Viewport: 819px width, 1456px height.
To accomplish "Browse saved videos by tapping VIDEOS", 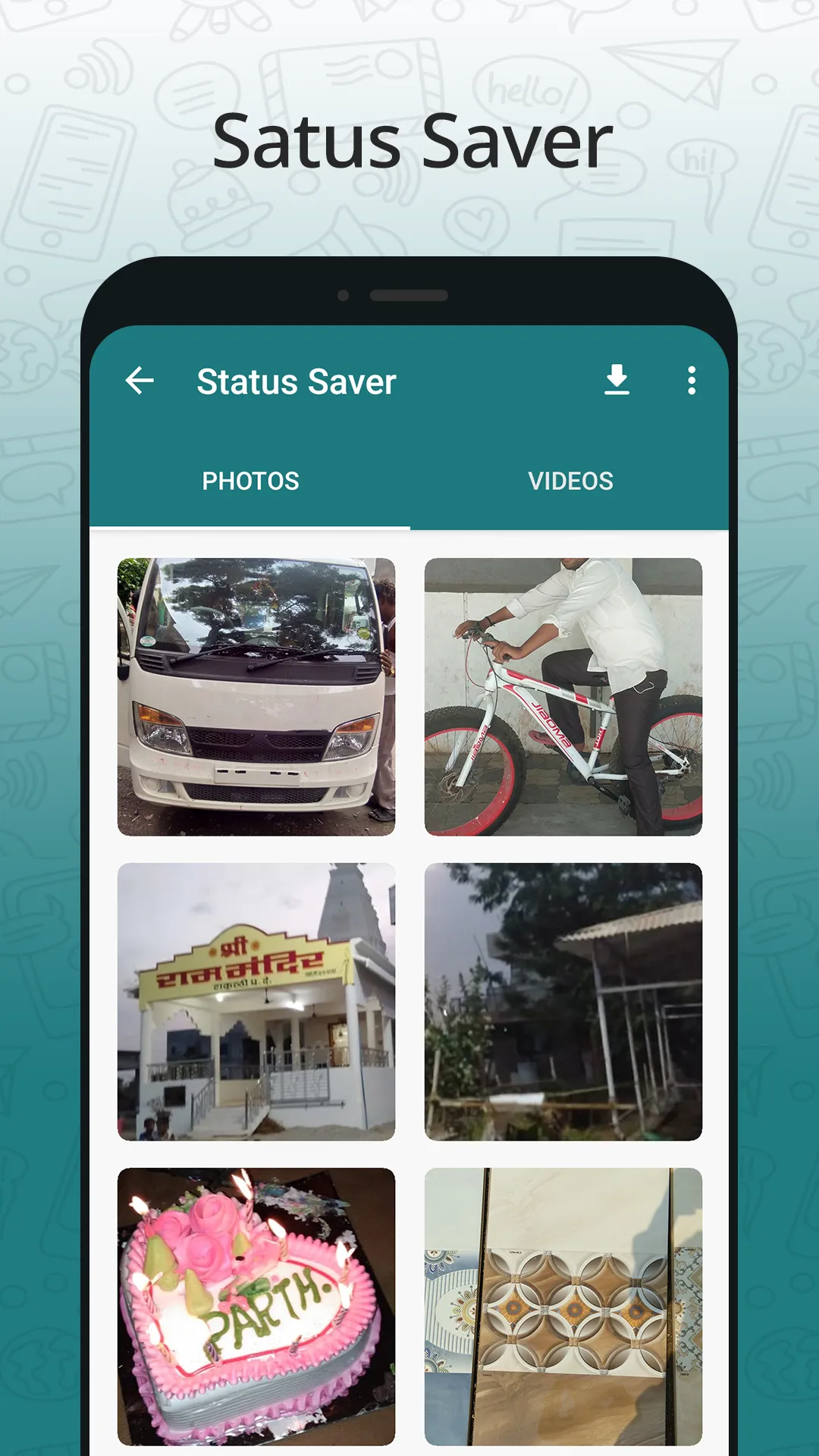I will tap(570, 481).
